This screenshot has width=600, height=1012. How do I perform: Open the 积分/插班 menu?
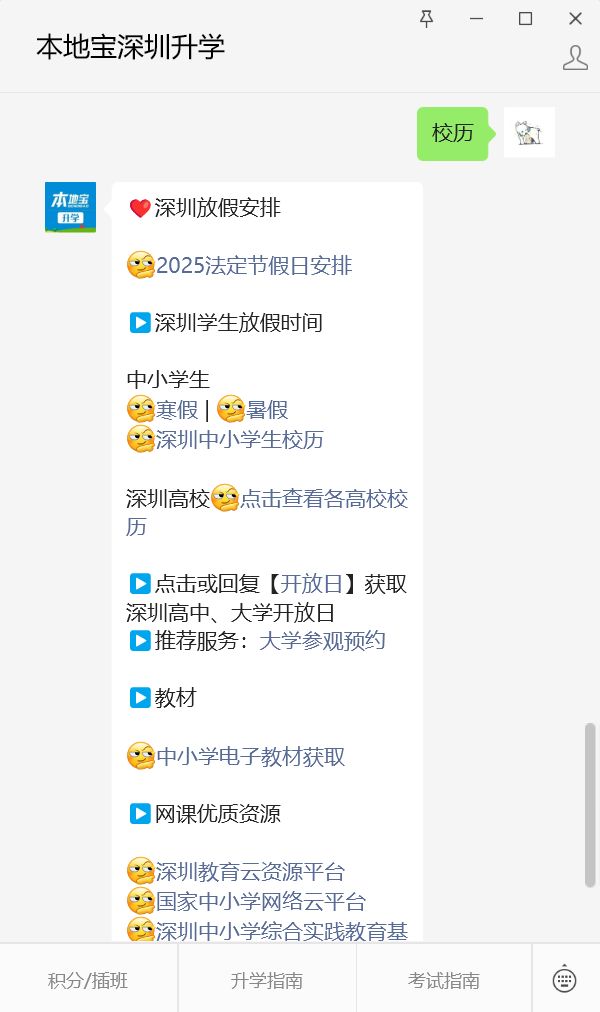(x=88, y=981)
